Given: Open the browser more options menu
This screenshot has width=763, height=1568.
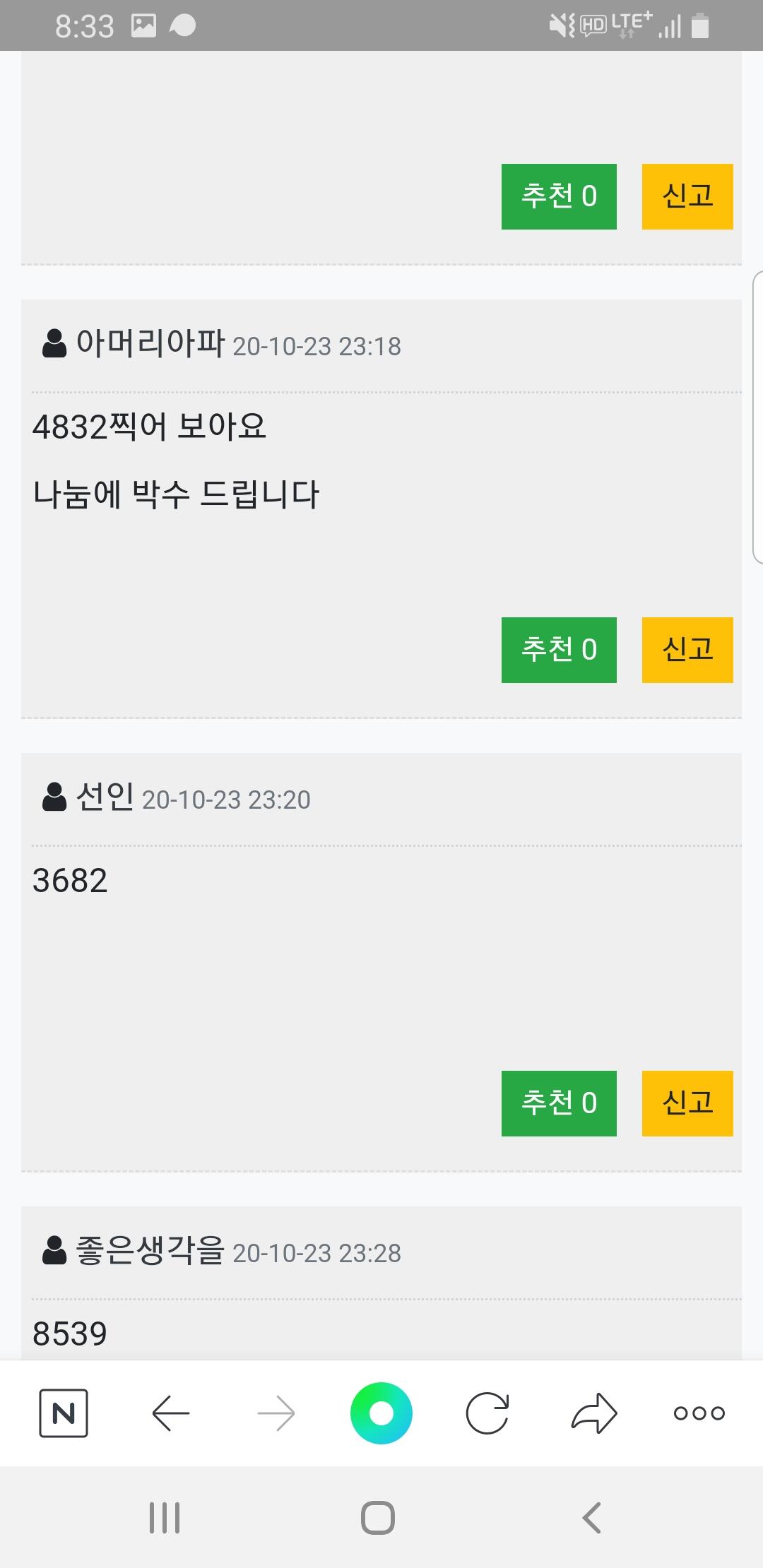Looking at the screenshot, I should tap(699, 1413).
